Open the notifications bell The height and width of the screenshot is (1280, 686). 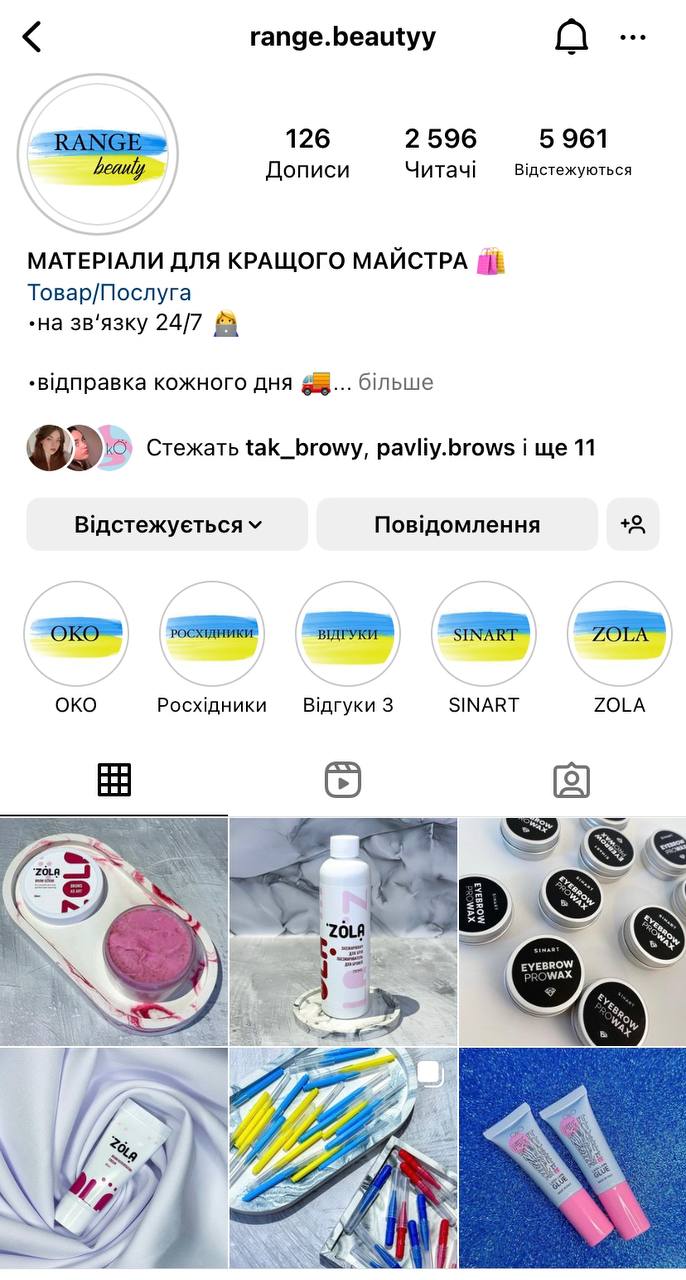coord(571,38)
